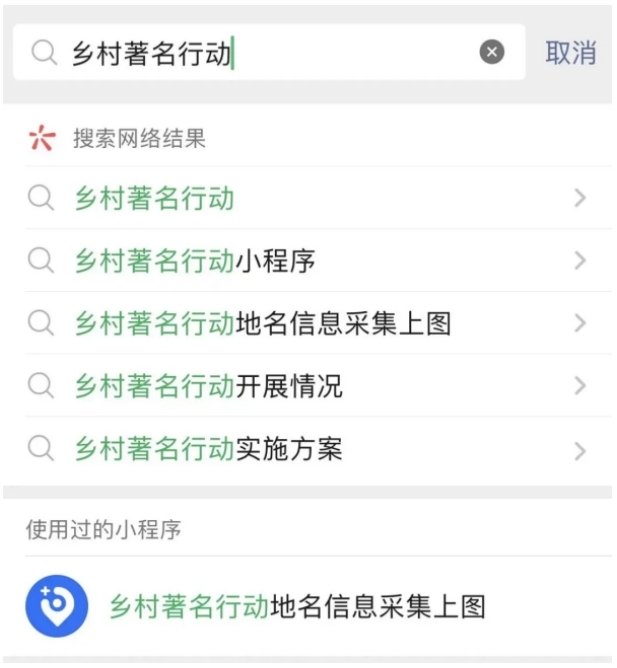Clear the search text with the X icon
617x668 pixels.
click(492, 53)
